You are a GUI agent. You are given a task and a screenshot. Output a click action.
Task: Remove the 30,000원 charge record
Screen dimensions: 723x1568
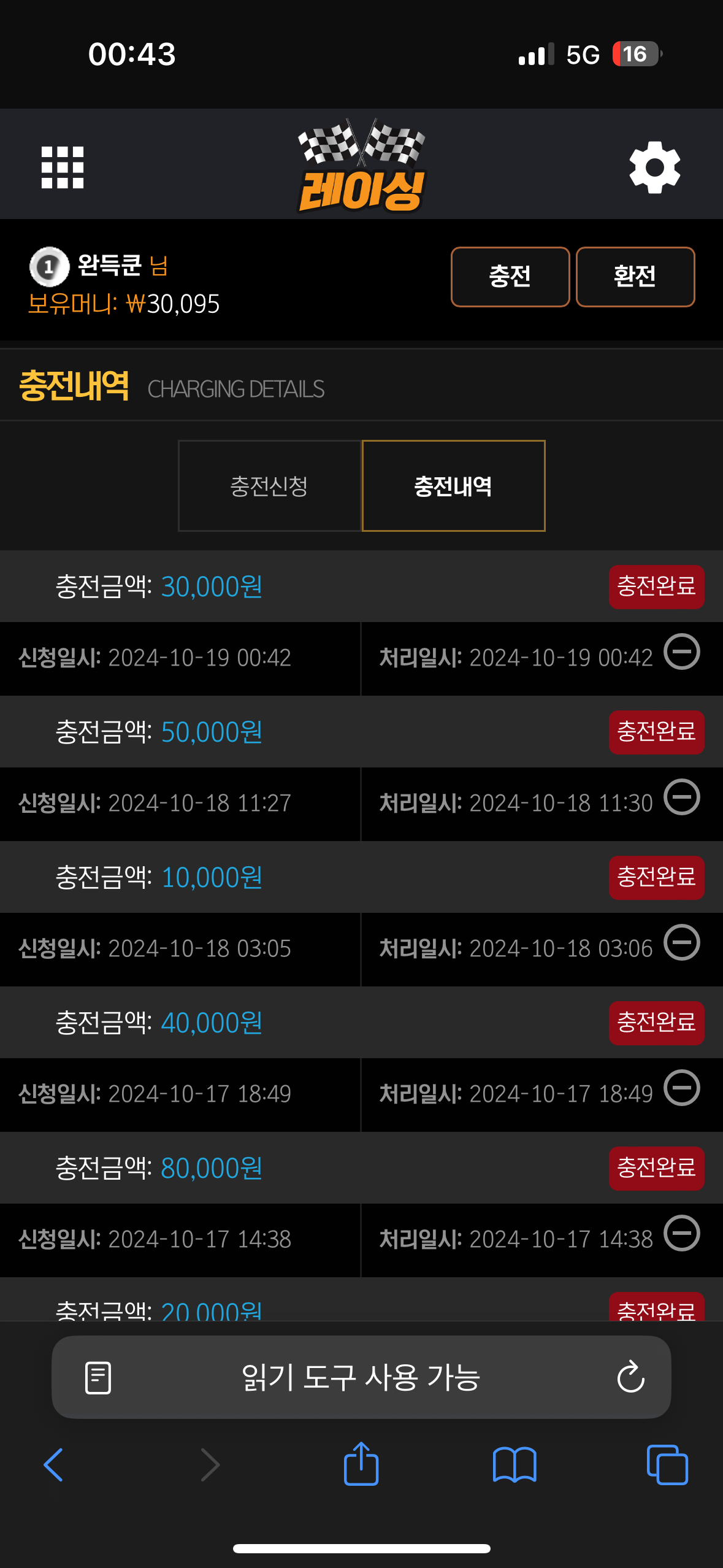coord(682,651)
